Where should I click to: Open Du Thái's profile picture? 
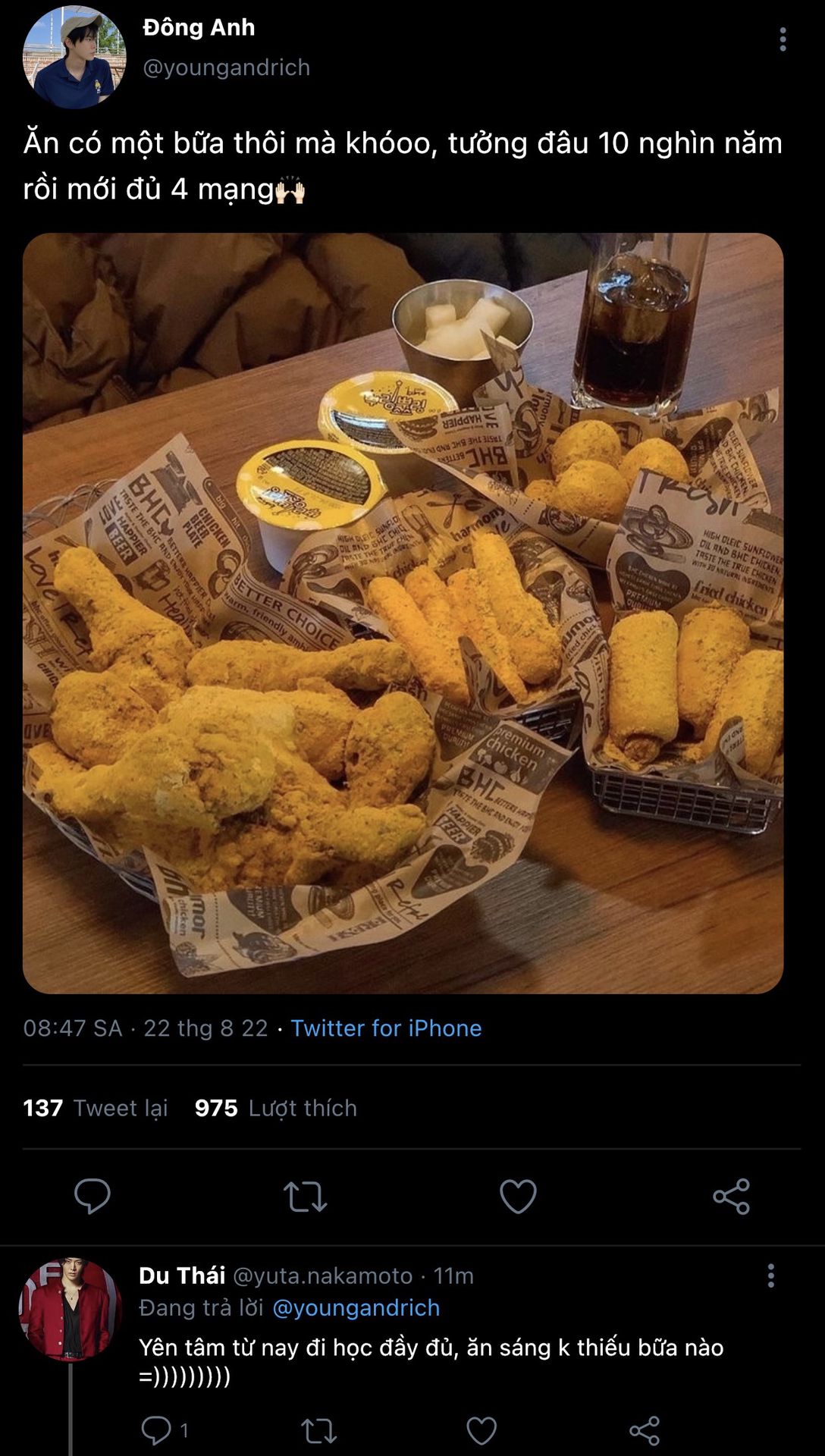point(70,1310)
